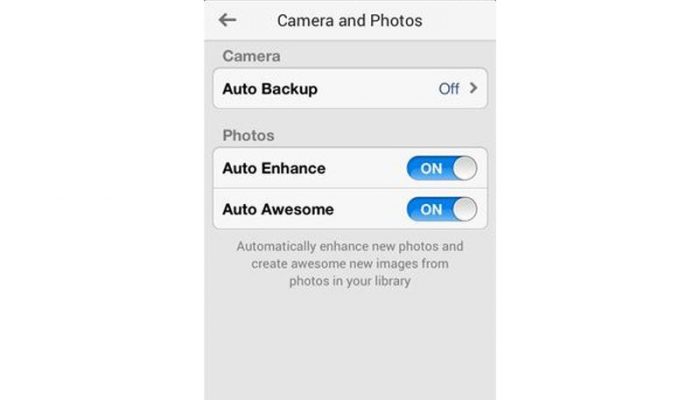Turn off the Auto Enhance switch
The width and height of the screenshot is (700, 400).
[441, 168]
